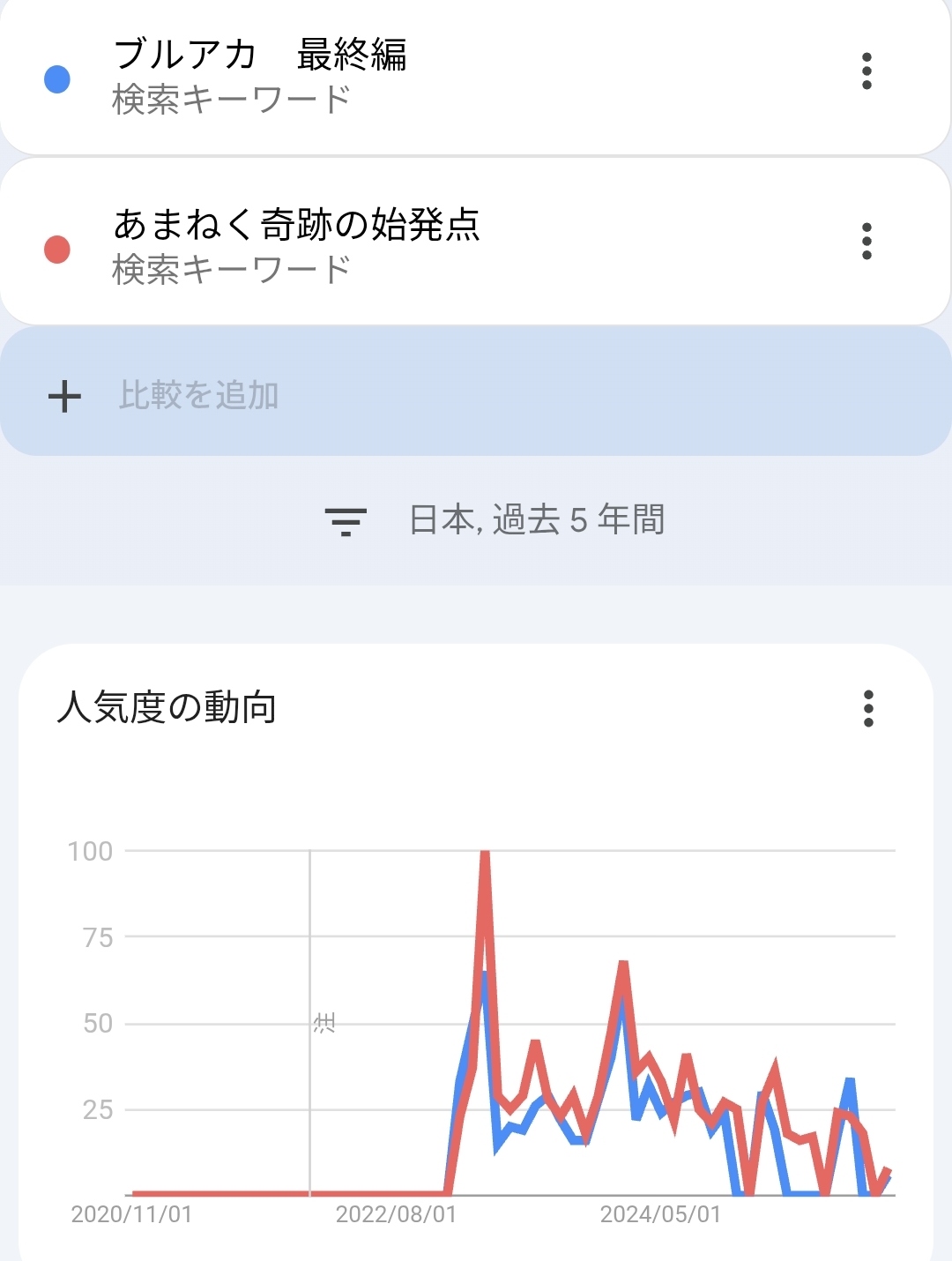Viewport: 952px width, 1261px height.
Task: Open filters 日本, 過去 5 年間
Action: pyautogui.click(x=494, y=520)
